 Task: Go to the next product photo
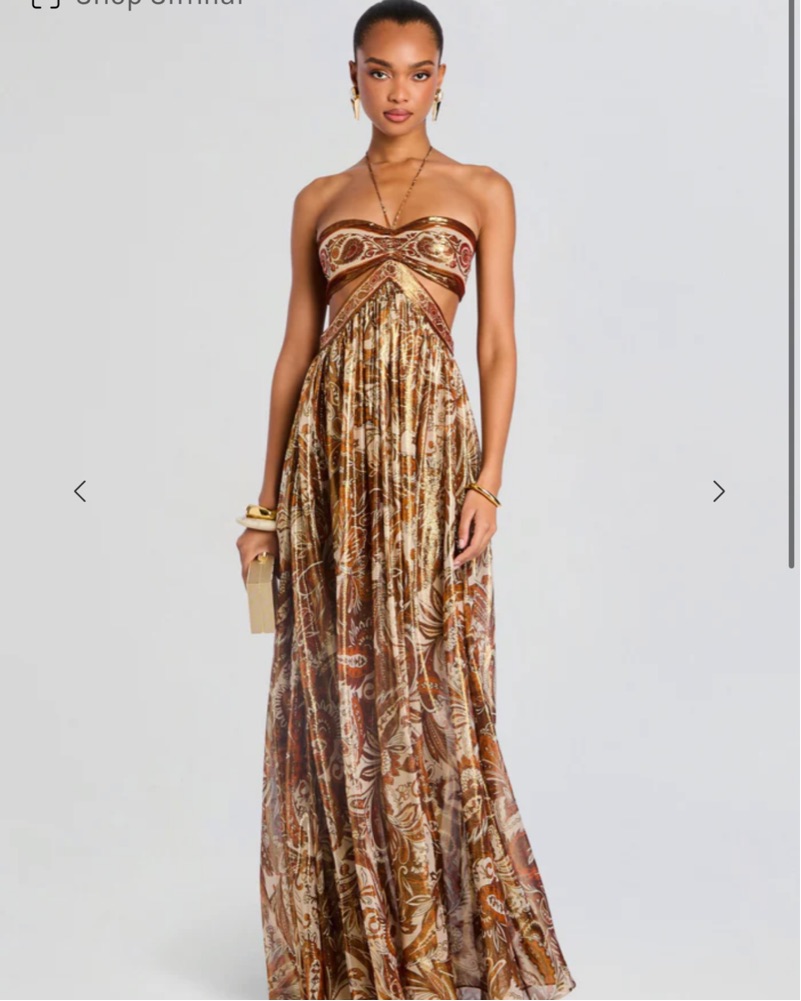point(718,491)
